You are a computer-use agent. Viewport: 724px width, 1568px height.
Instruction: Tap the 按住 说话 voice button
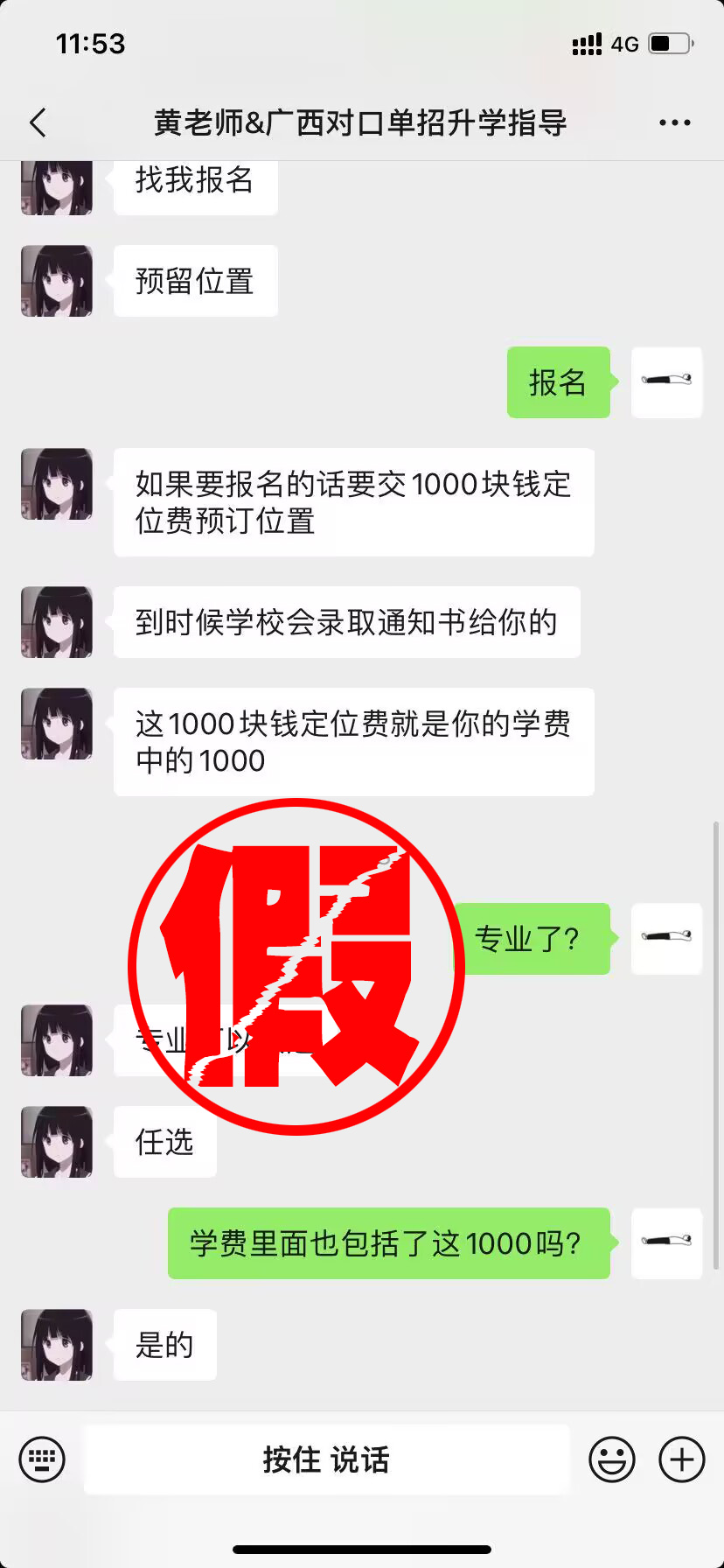[x=326, y=1459]
